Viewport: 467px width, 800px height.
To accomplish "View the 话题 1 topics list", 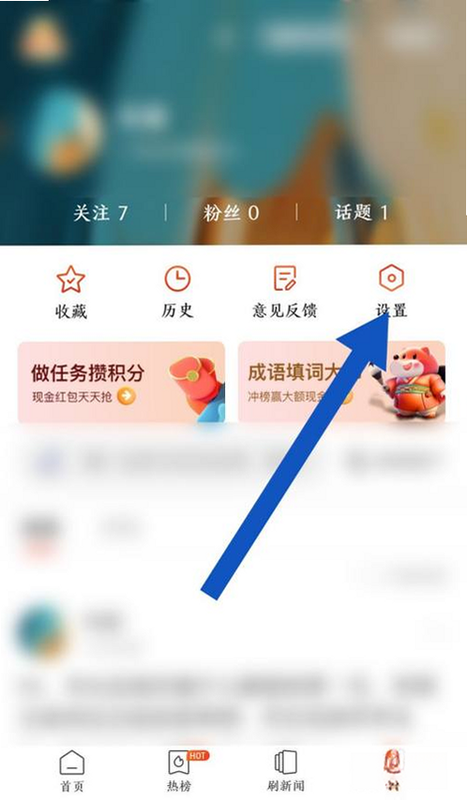I will (361, 212).
